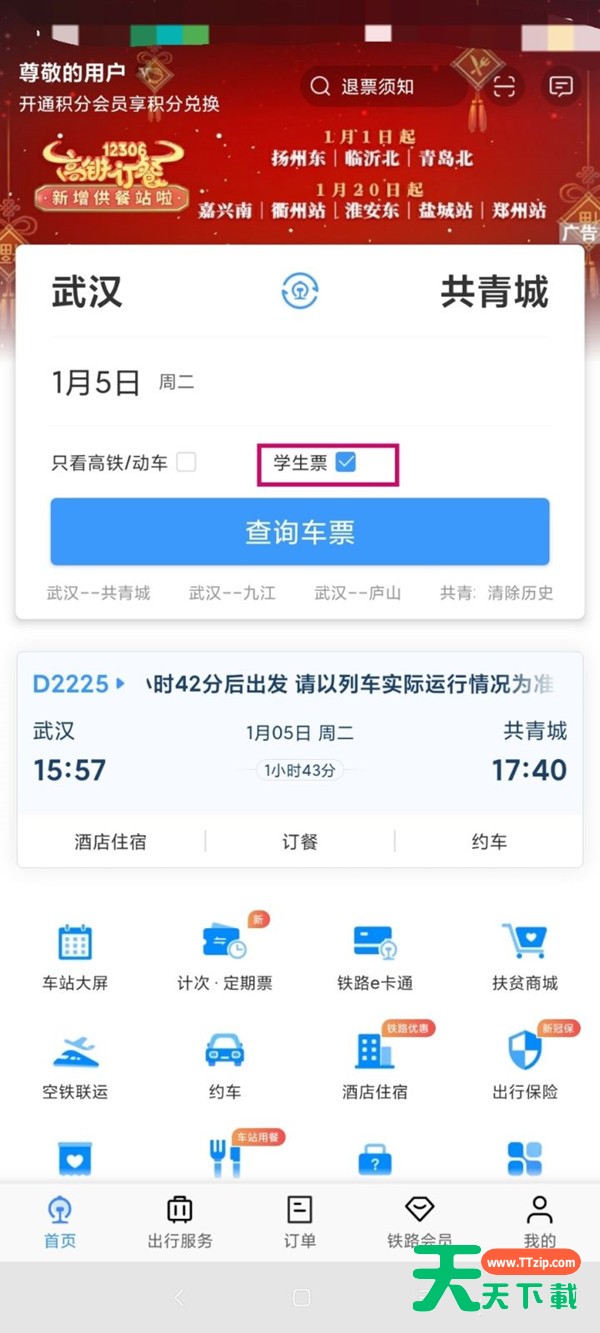Open the scan code icon

pyautogui.click(x=506, y=87)
